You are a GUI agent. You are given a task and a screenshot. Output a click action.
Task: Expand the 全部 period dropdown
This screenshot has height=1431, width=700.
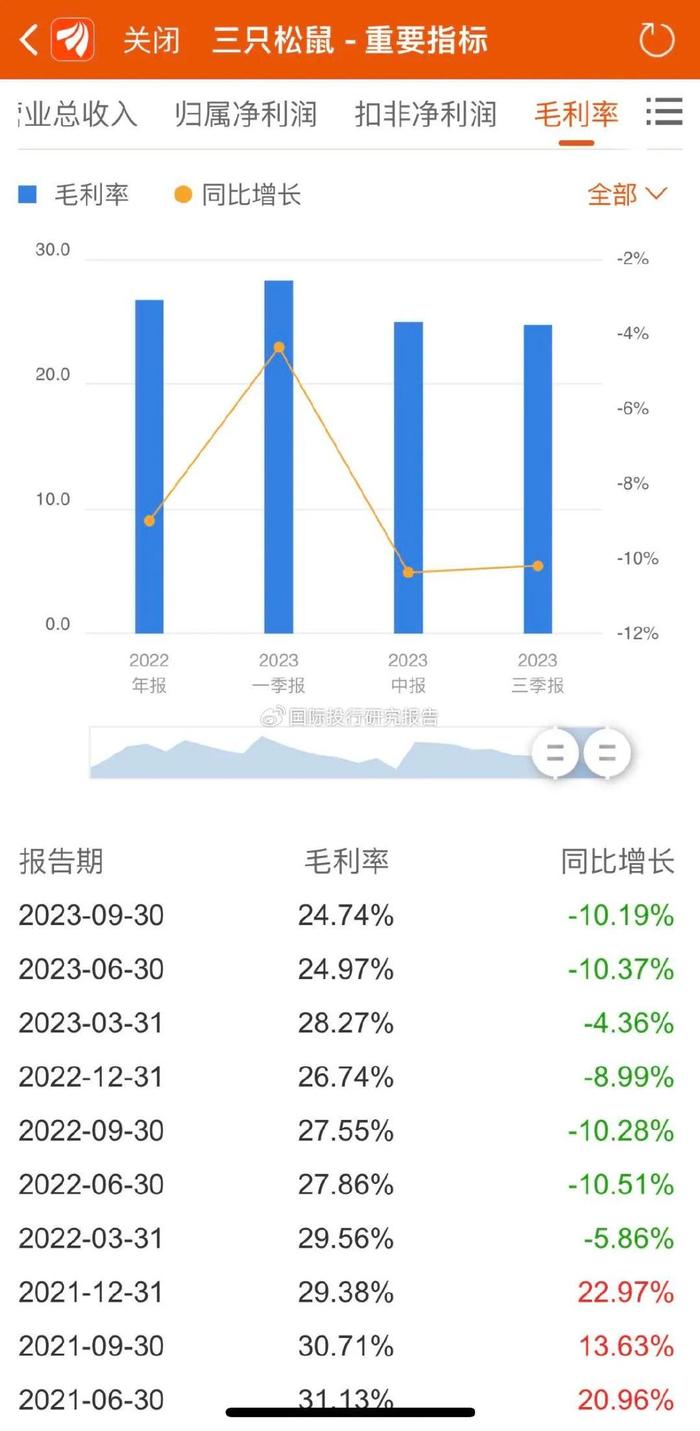[626, 194]
